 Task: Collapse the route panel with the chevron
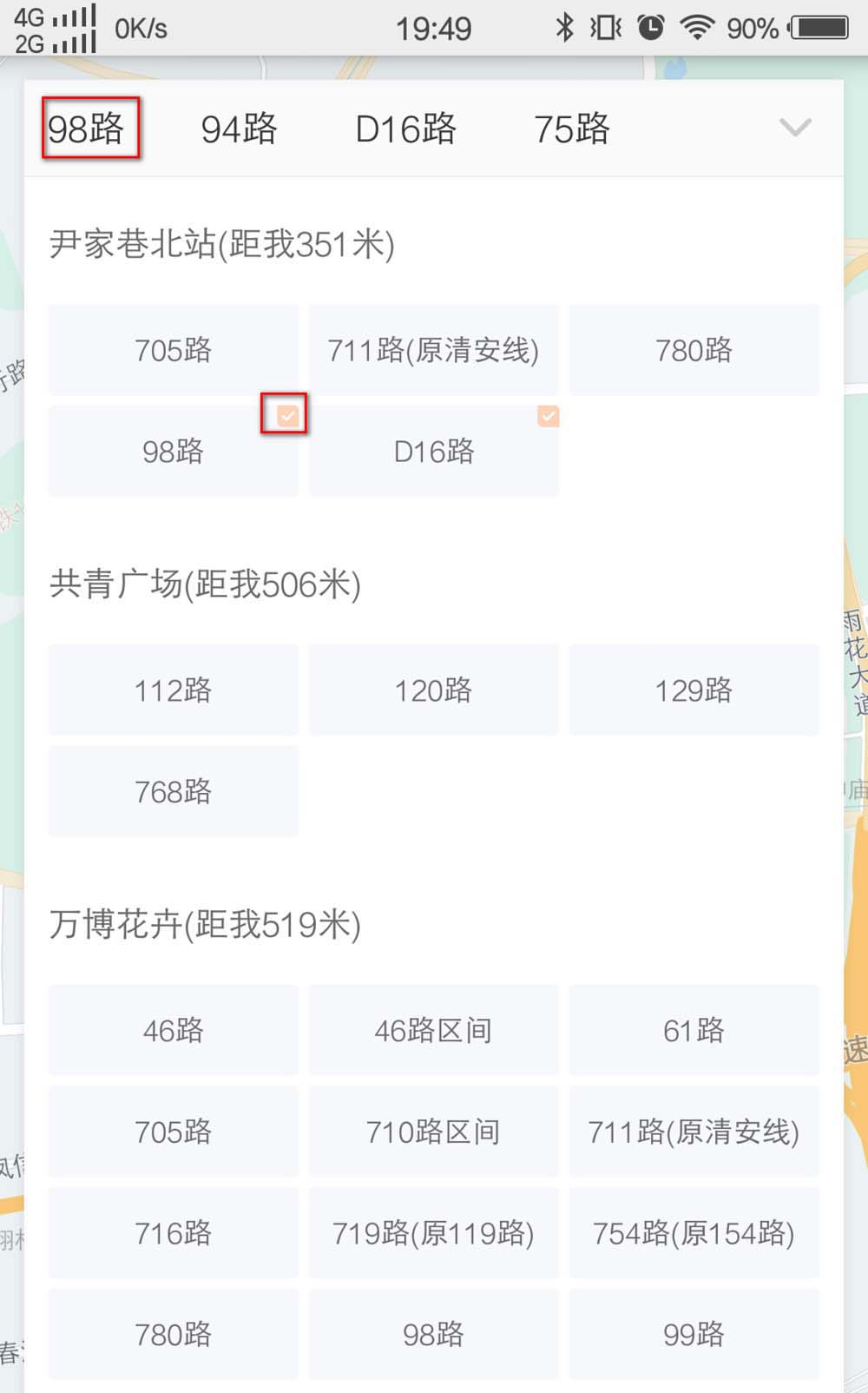pos(794,128)
